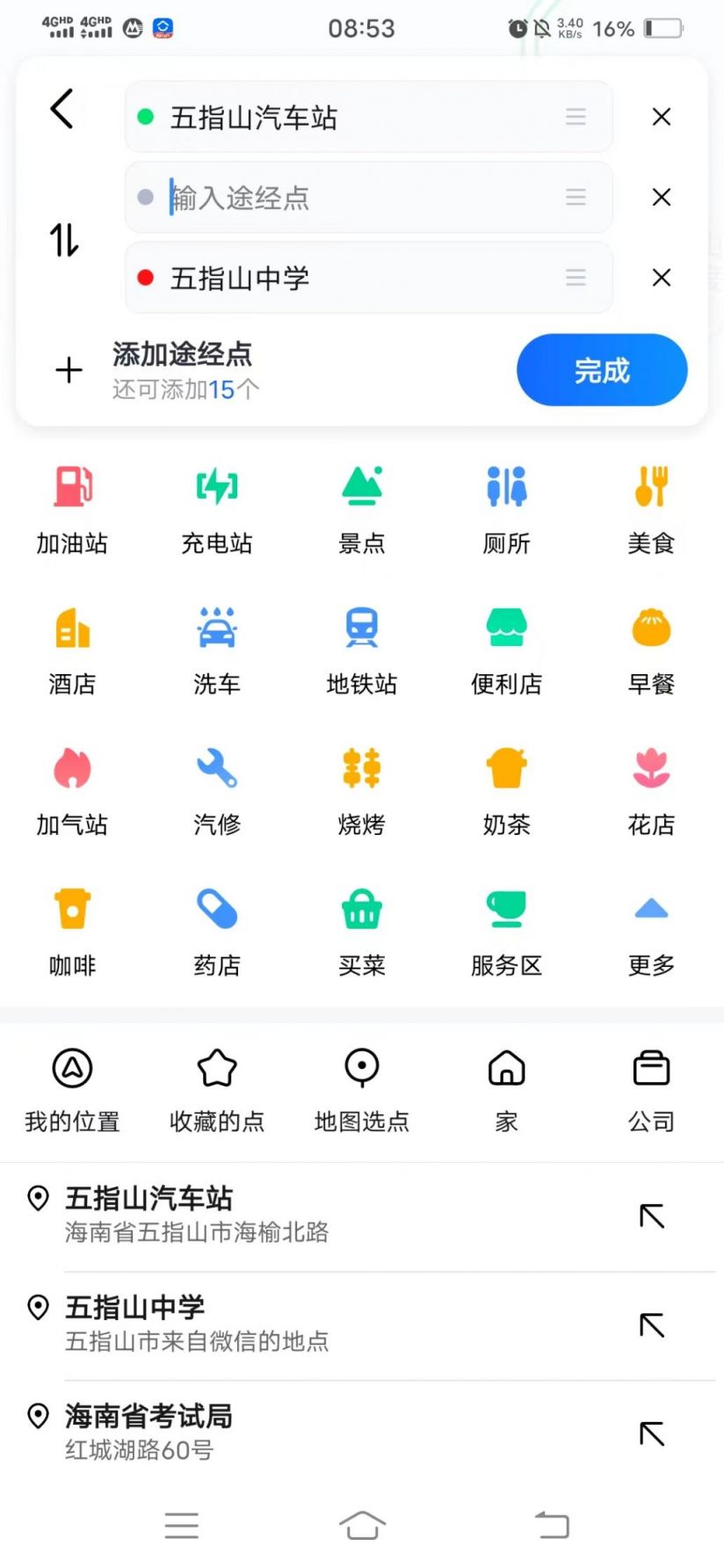Confirm with the 完成 button
The image size is (724, 1568).
pyautogui.click(x=602, y=370)
